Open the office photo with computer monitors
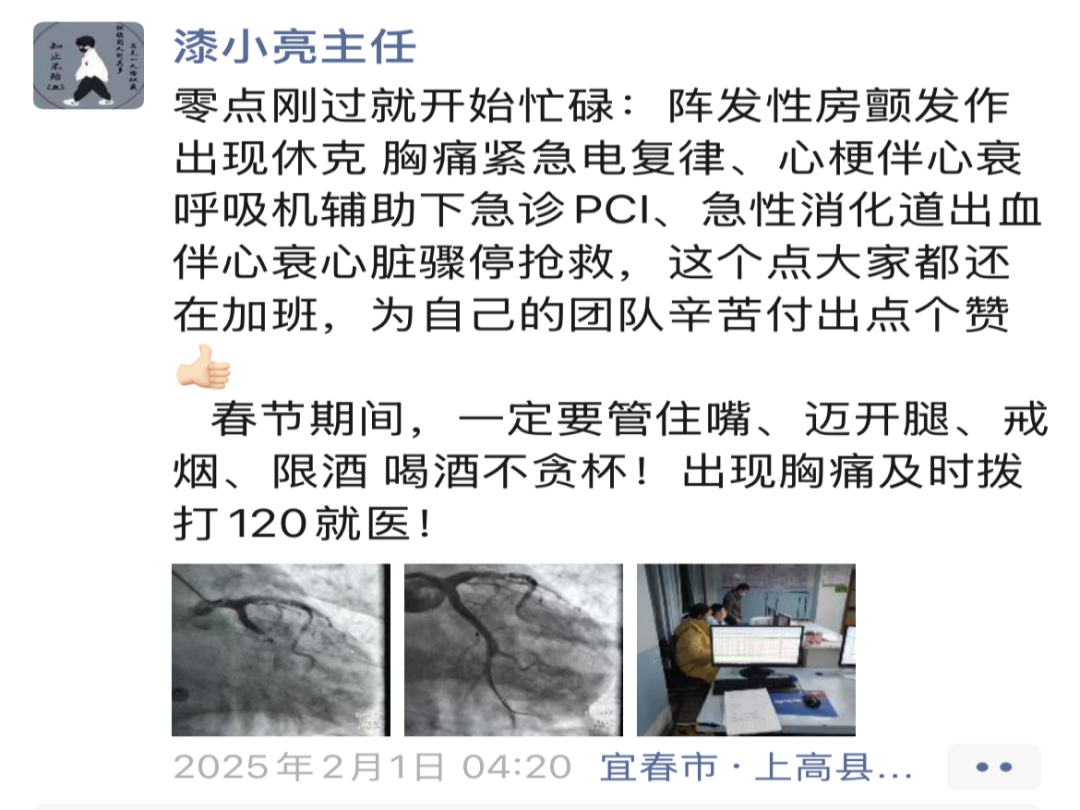The image size is (1080, 810). 746,650
